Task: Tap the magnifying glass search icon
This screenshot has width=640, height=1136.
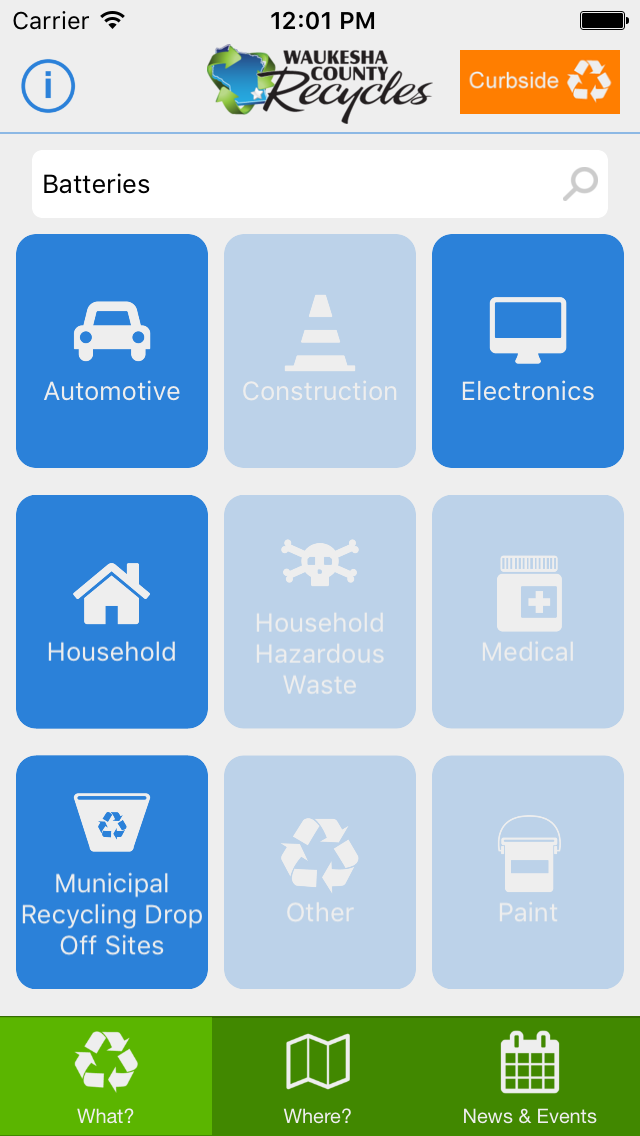Action: click(x=581, y=184)
